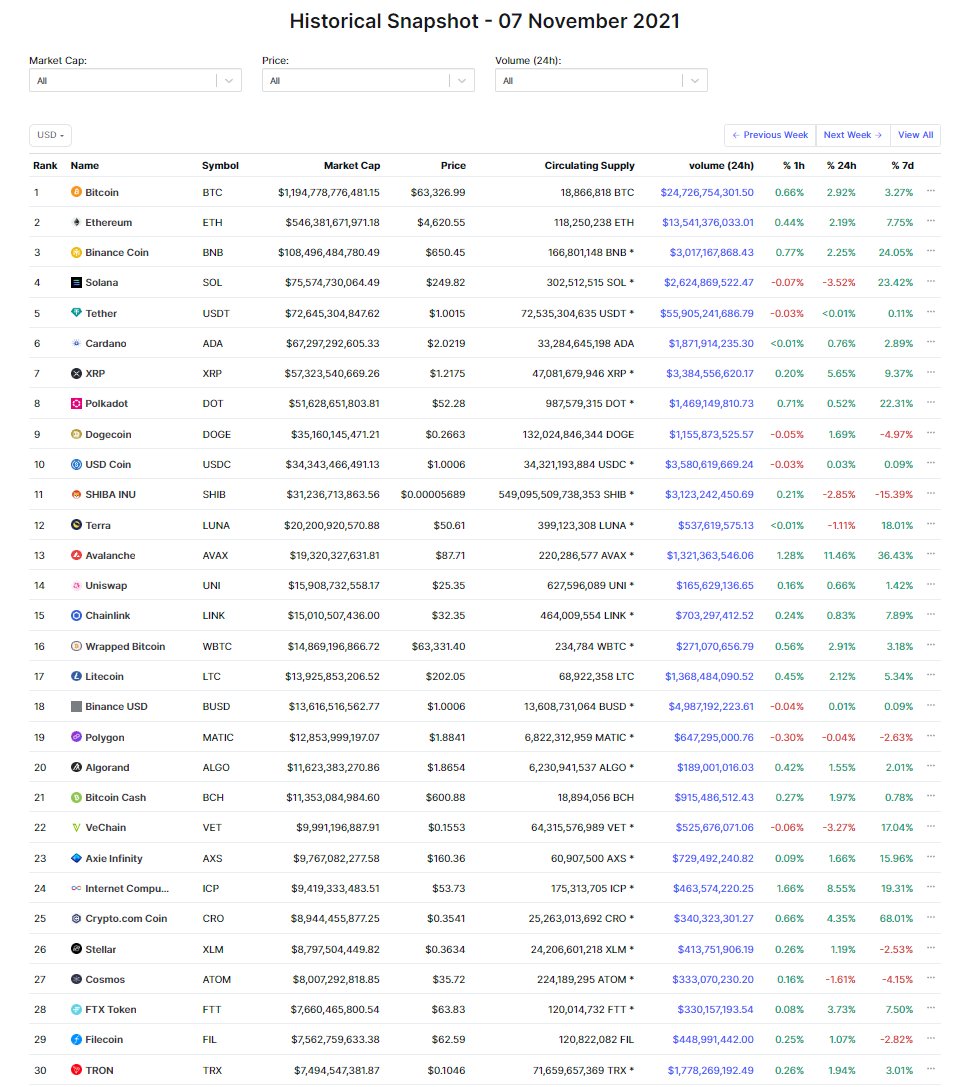Open the more options for Litecoin row
Image resolution: width=971 pixels, height=1087 pixels.
click(x=931, y=676)
